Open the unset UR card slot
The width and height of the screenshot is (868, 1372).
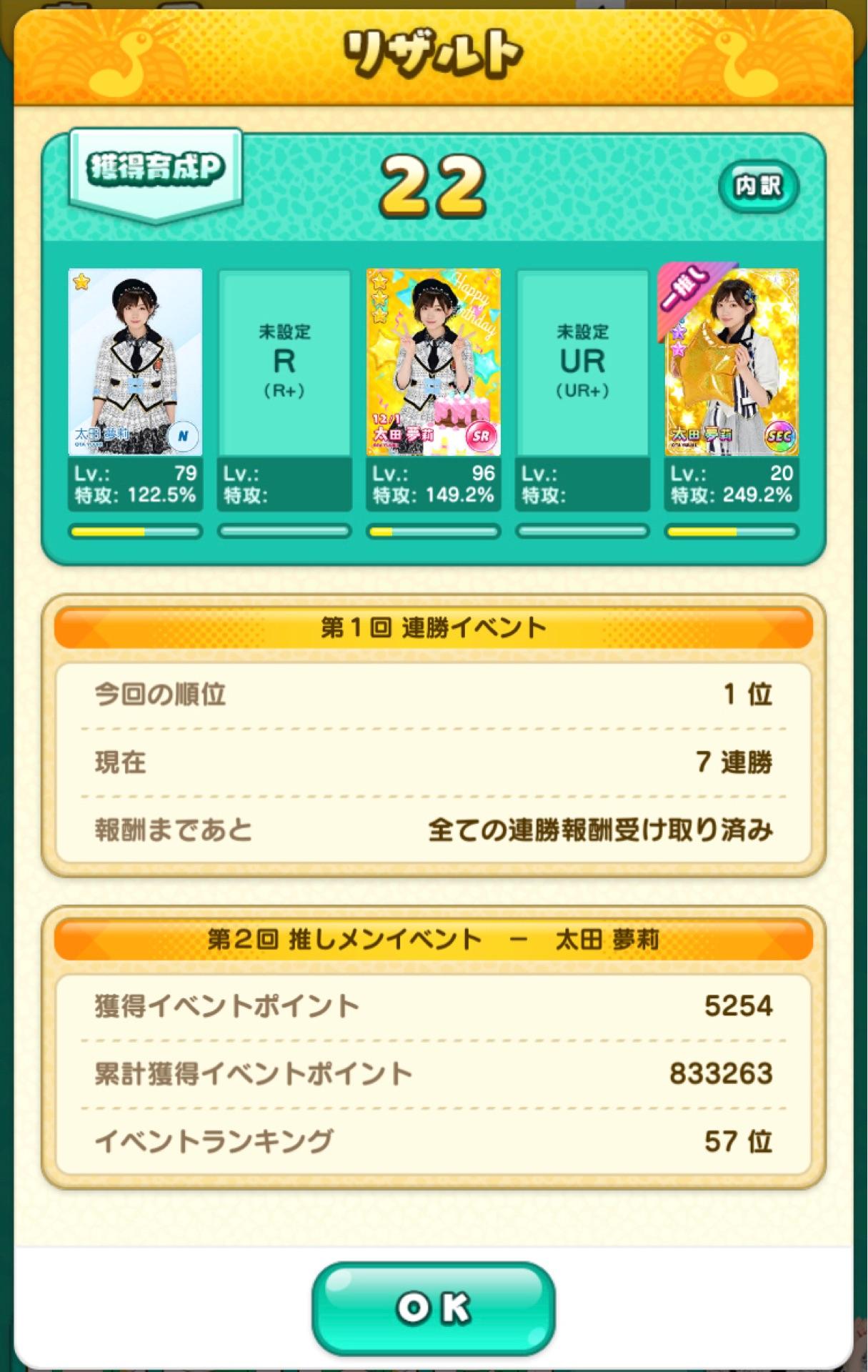(582, 363)
